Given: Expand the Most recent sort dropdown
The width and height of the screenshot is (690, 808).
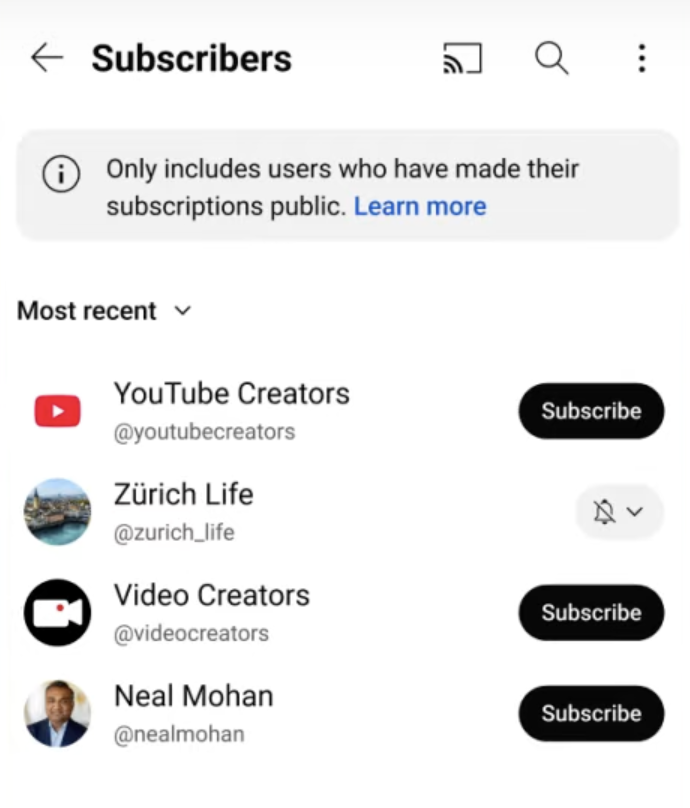Looking at the screenshot, I should 104,311.
